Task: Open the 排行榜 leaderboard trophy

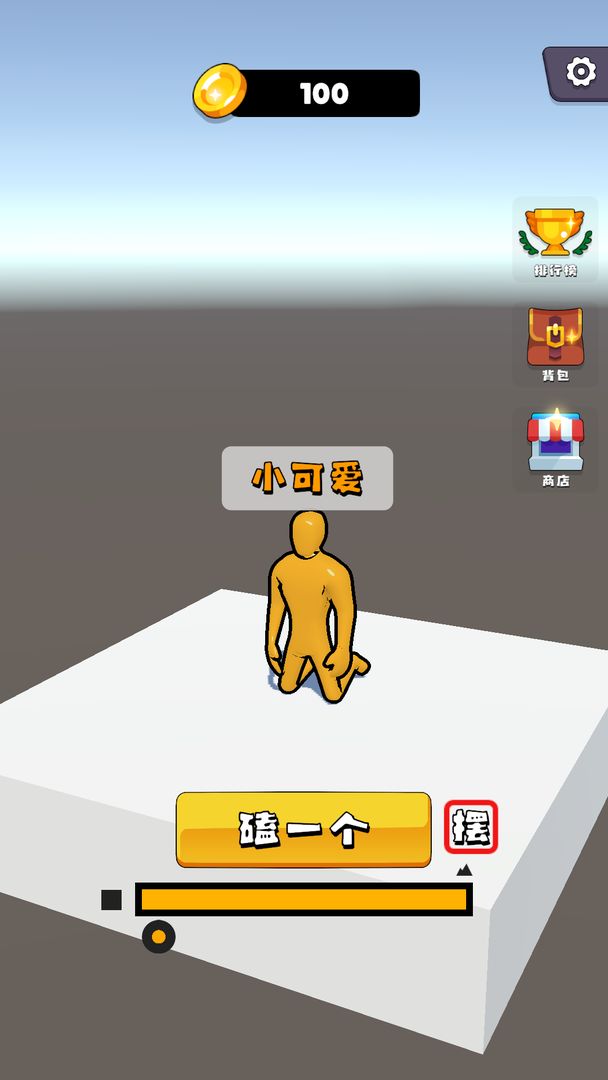Action: click(x=555, y=238)
